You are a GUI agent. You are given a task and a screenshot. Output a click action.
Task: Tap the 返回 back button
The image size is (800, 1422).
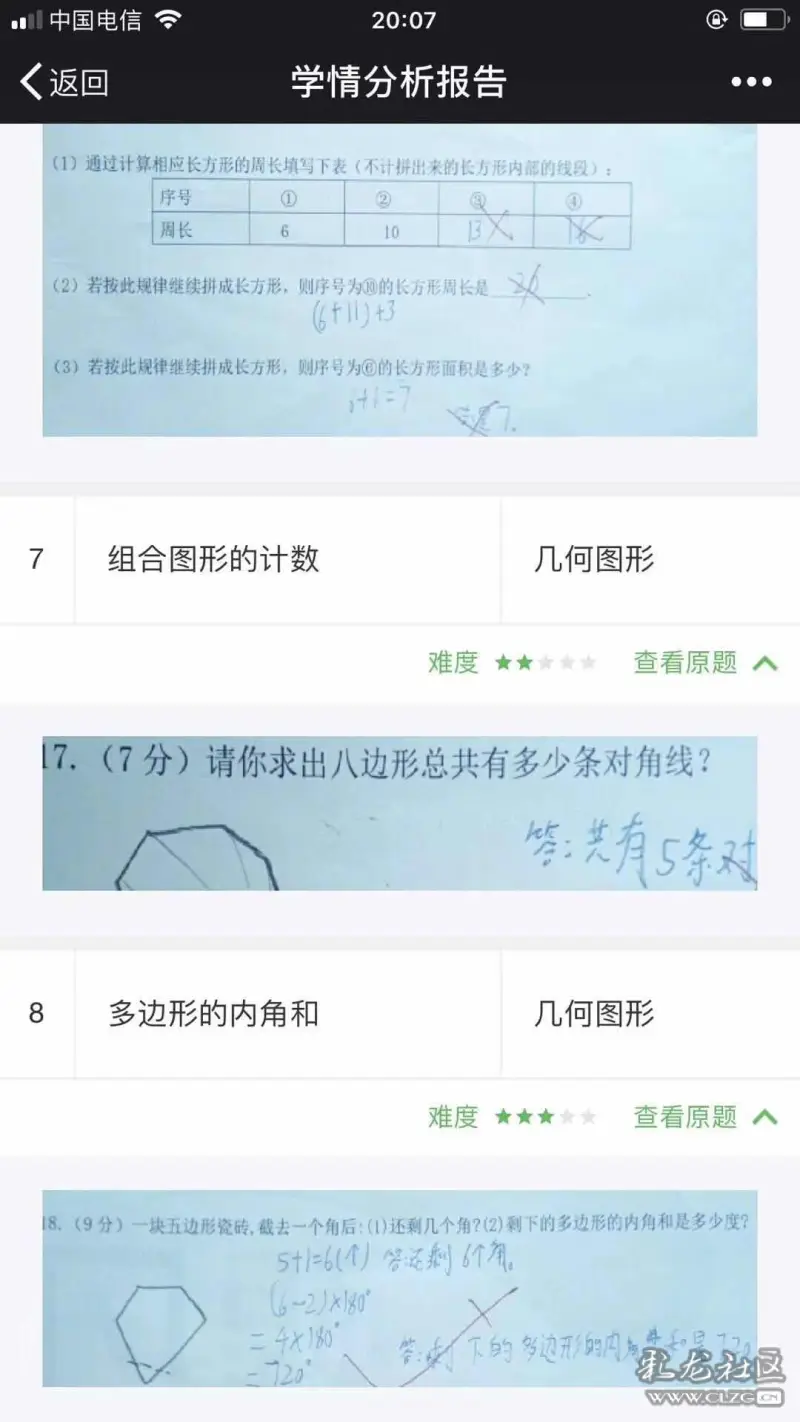point(65,82)
